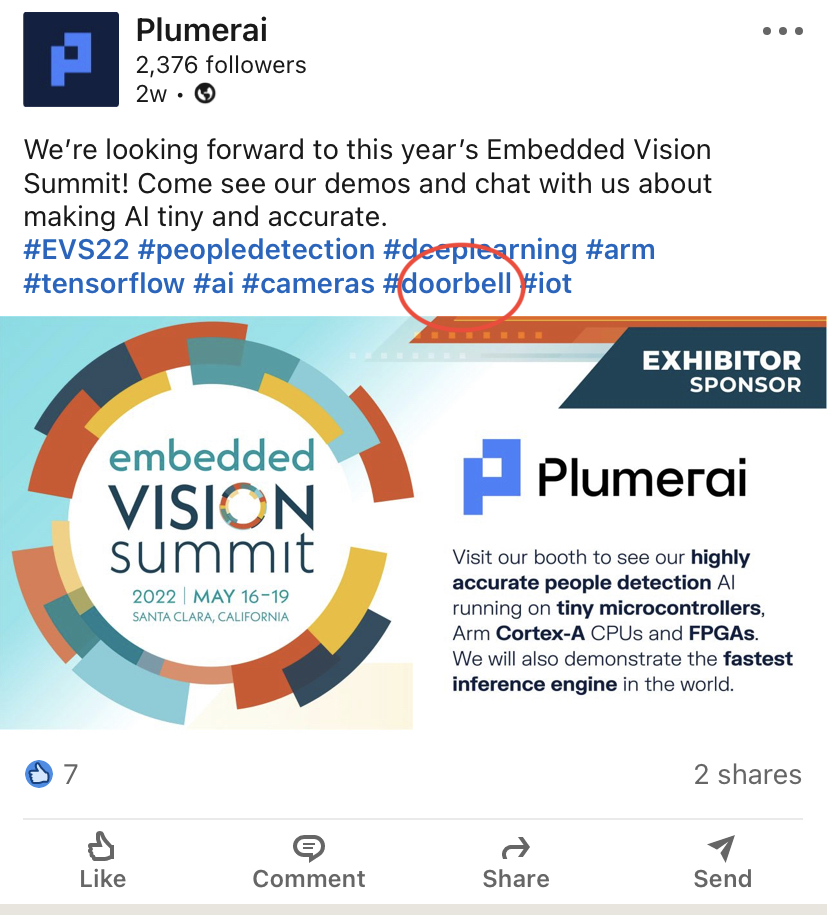Open the #peopledetection hashtag
This screenshot has width=827, height=915.
click(x=256, y=249)
